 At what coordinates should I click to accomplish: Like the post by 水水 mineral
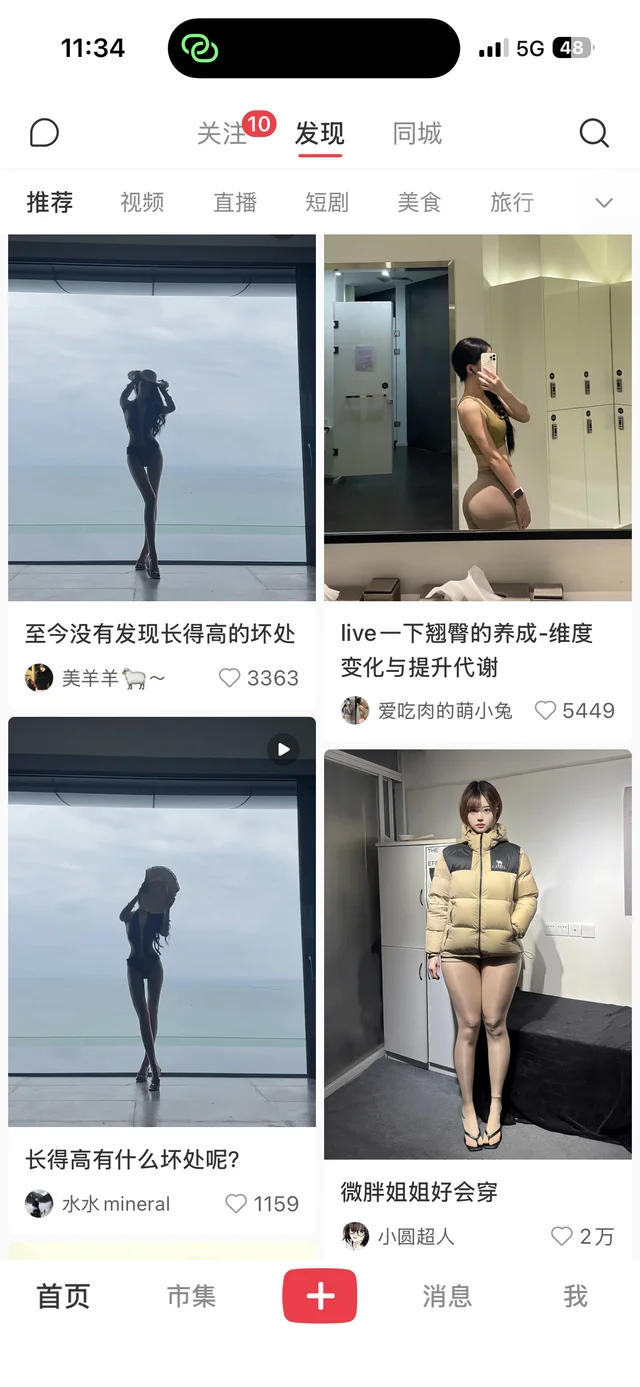[236, 1204]
